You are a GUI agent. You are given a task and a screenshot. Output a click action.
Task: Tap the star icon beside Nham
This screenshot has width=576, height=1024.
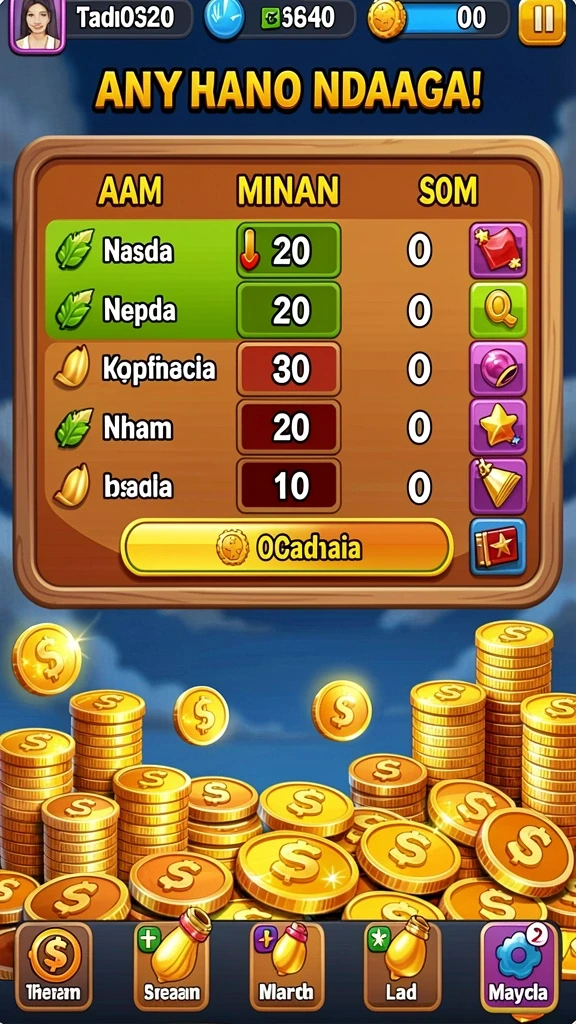(498, 427)
